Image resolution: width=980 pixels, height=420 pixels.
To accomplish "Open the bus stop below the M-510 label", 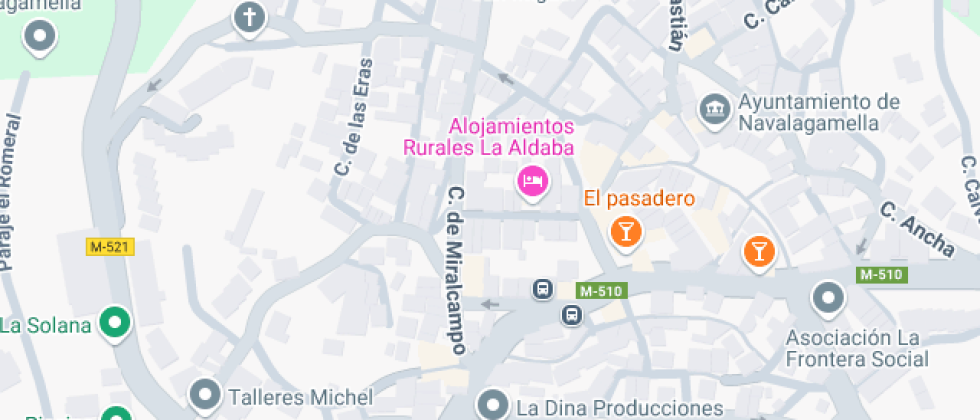I will point(571,315).
